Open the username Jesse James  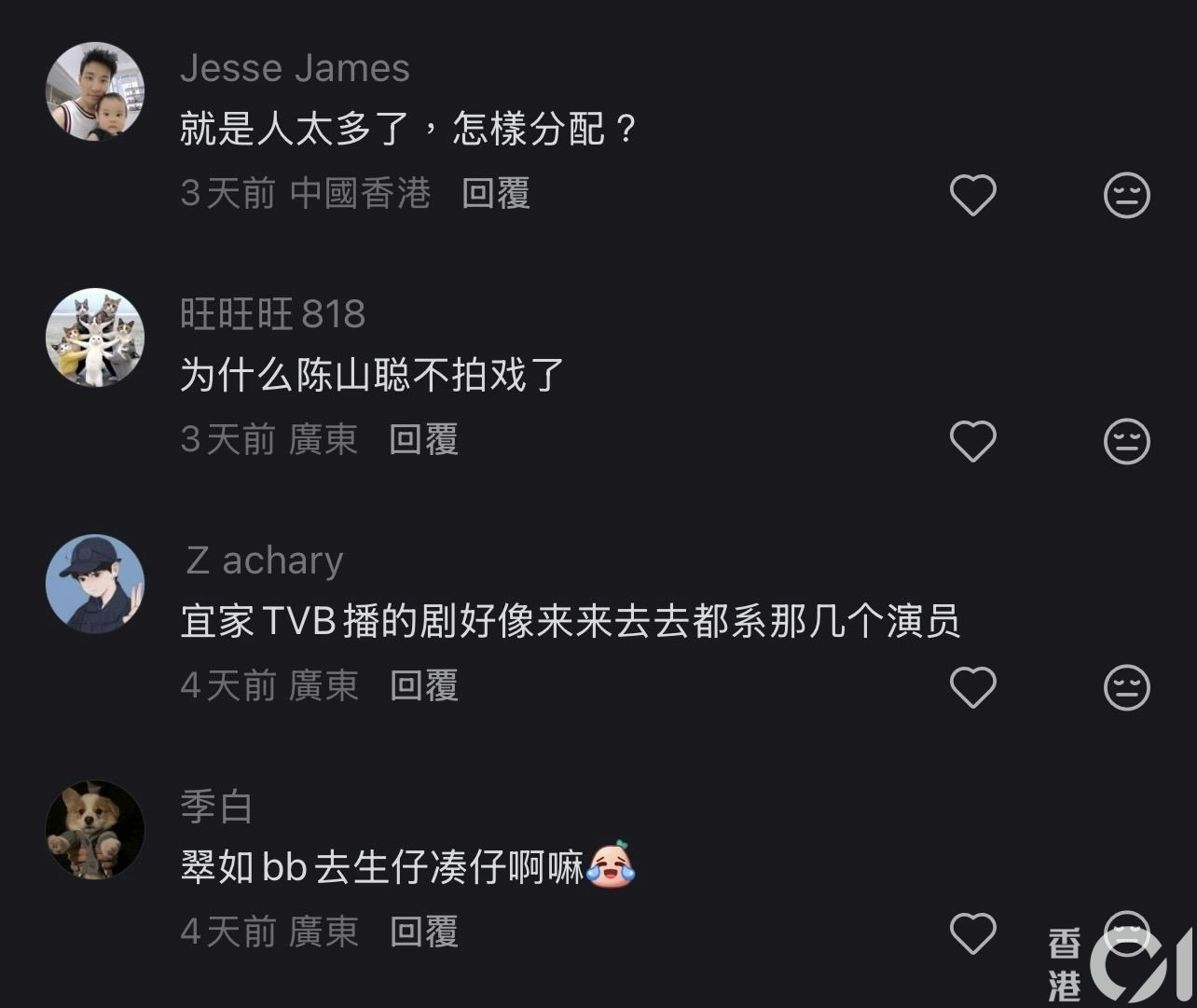[295, 68]
